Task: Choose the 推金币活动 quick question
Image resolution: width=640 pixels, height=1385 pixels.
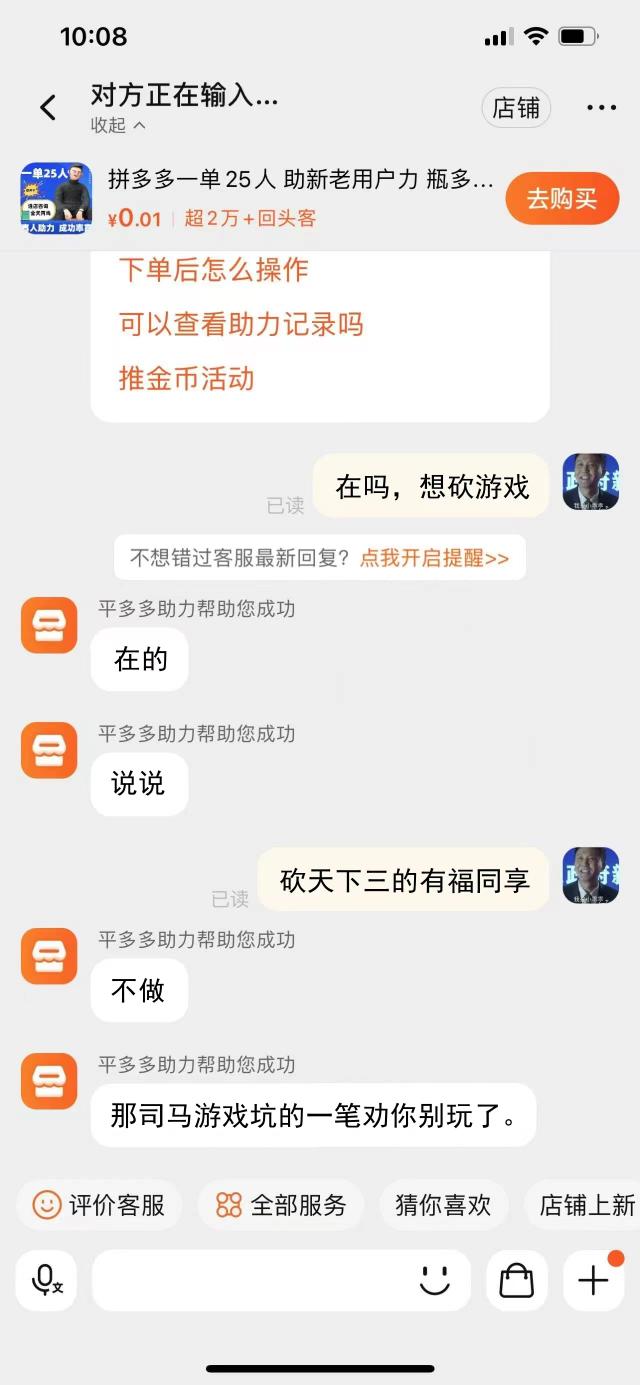Action: point(186,378)
